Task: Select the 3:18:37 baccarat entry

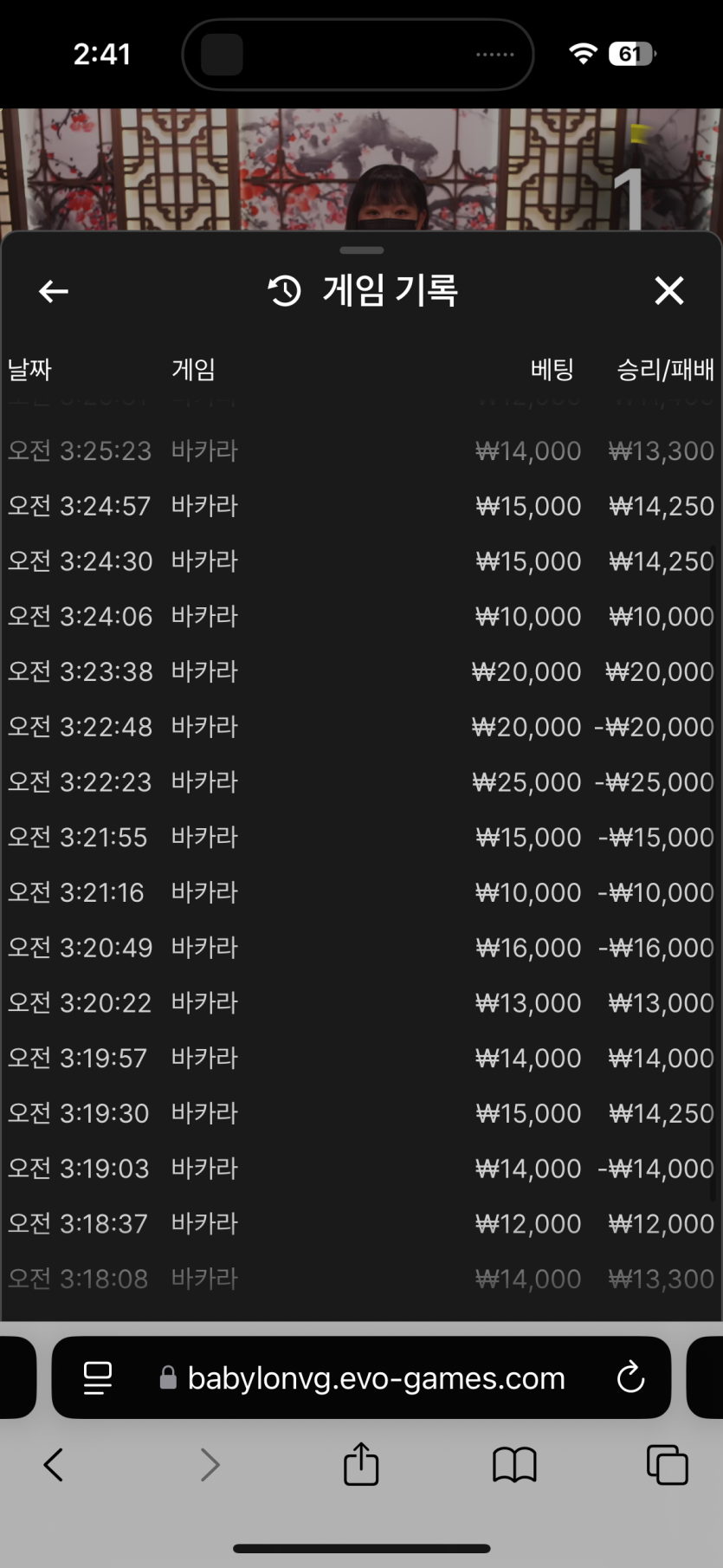Action: pyautogui.click(x=361, y=1224)
